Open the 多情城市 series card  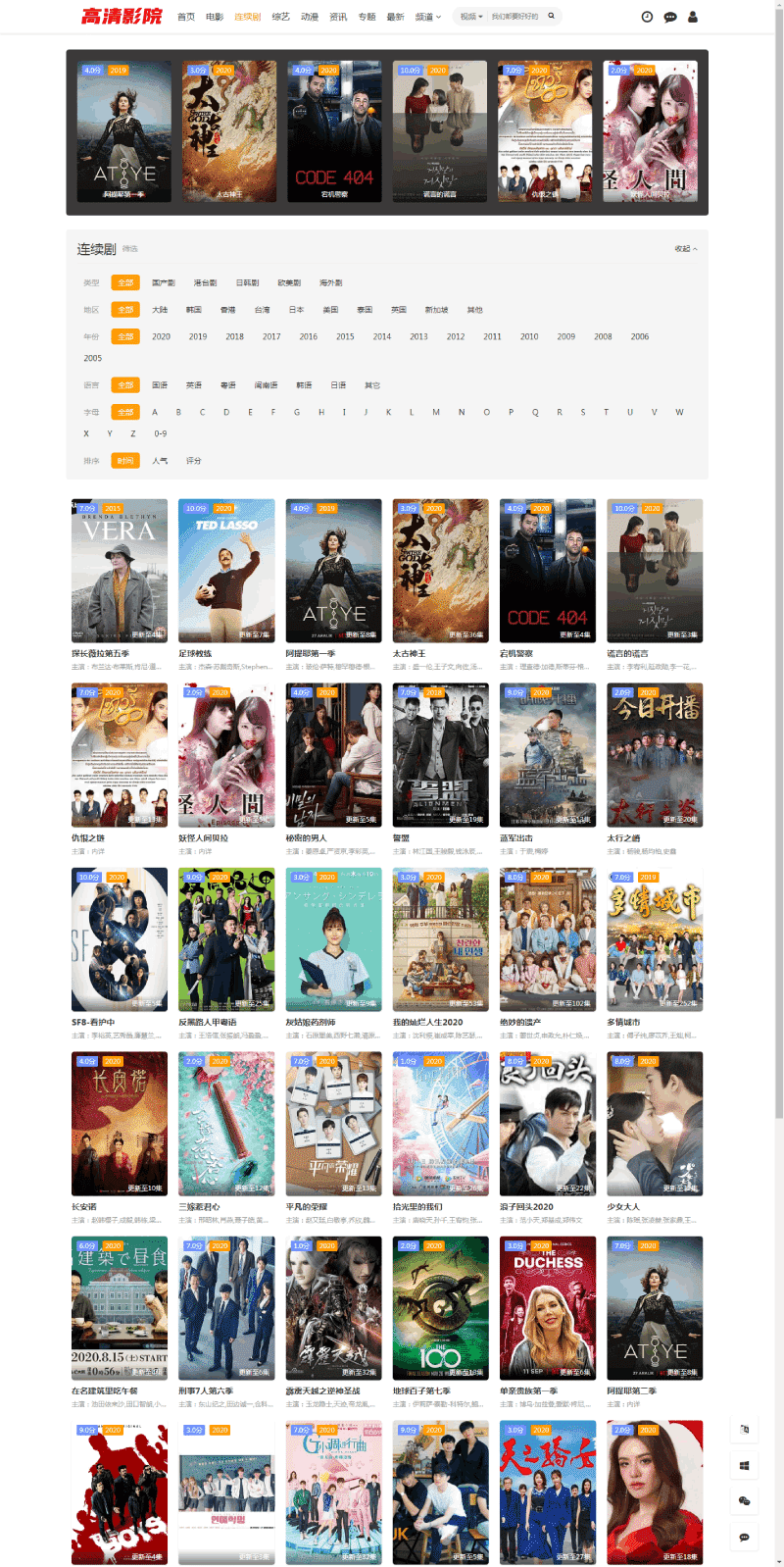(x=655, y=938)
